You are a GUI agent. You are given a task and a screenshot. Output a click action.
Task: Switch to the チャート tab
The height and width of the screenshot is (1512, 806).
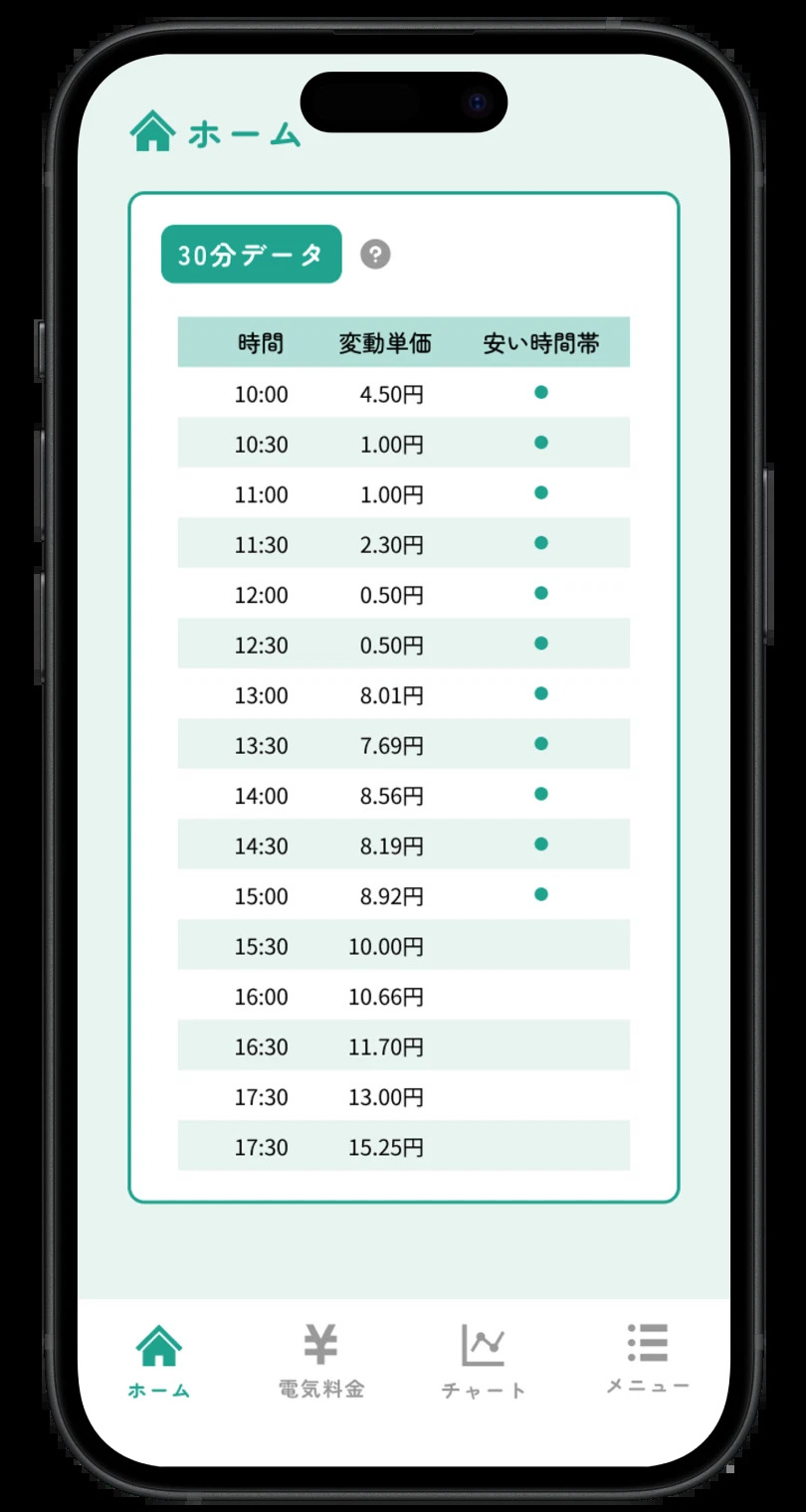point(484,1362)
